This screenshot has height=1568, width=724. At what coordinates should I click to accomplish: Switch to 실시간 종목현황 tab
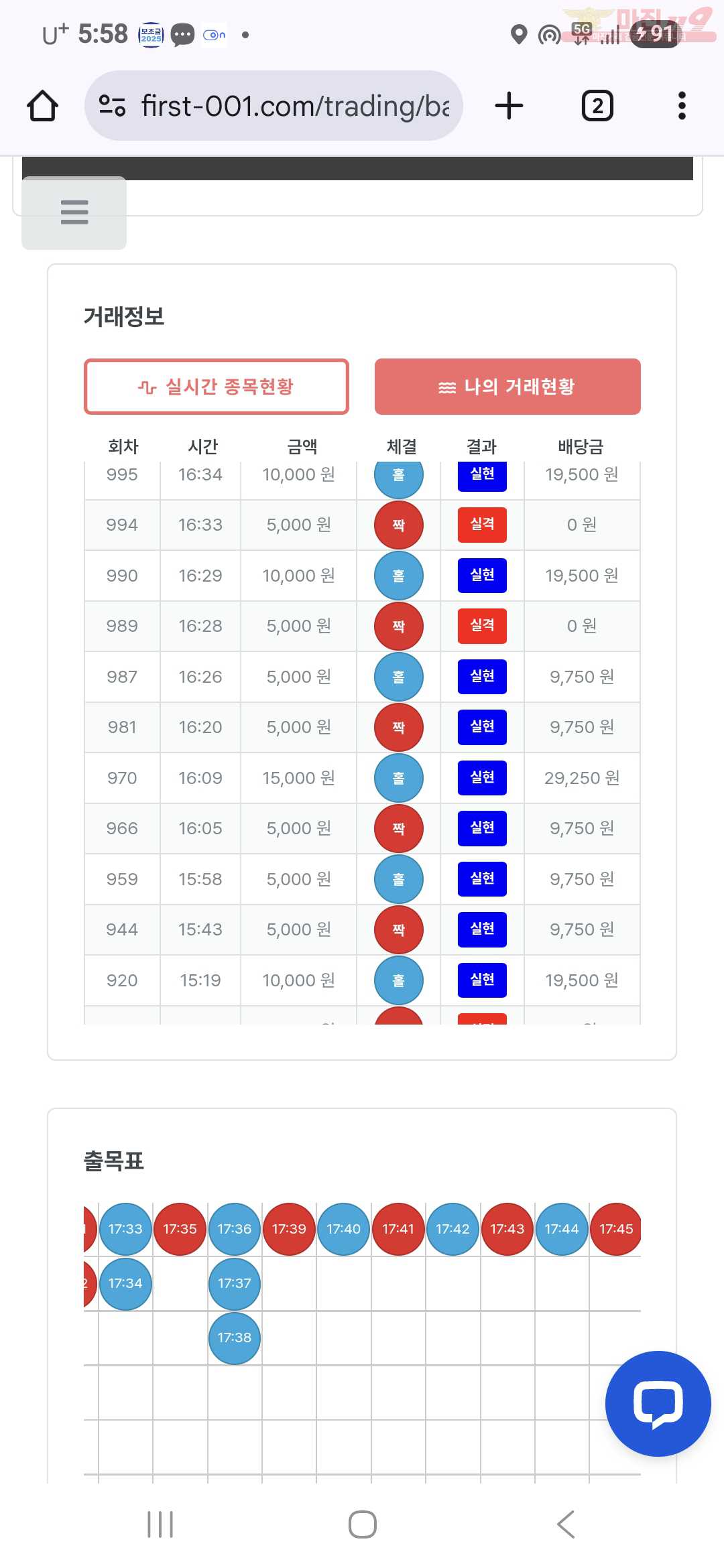(217, 387)
